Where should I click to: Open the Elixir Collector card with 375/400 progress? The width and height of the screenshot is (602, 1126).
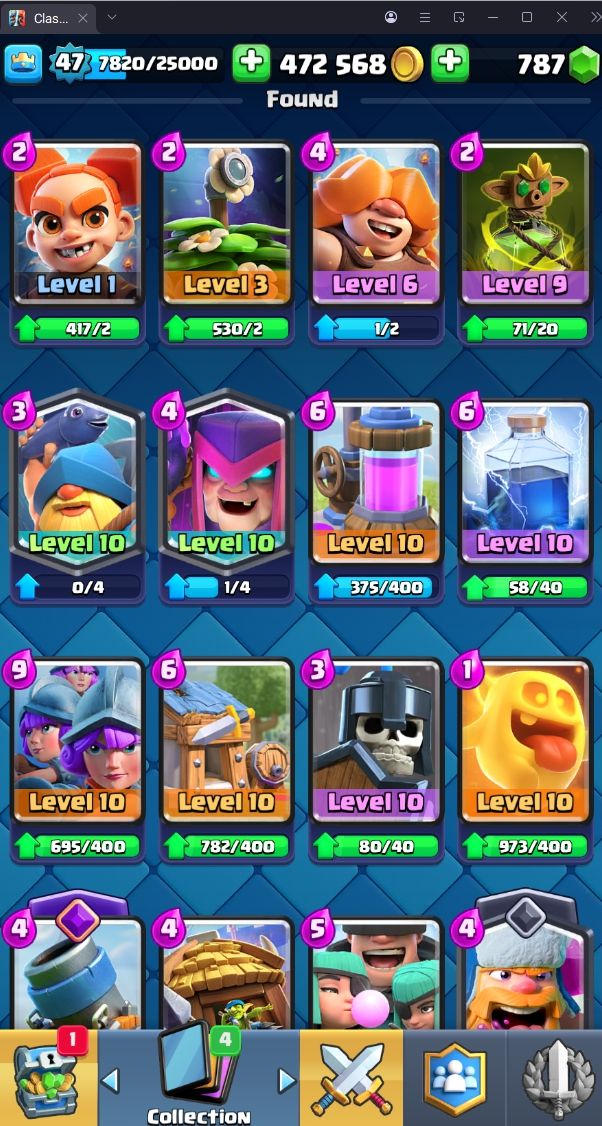pos(375,490)
